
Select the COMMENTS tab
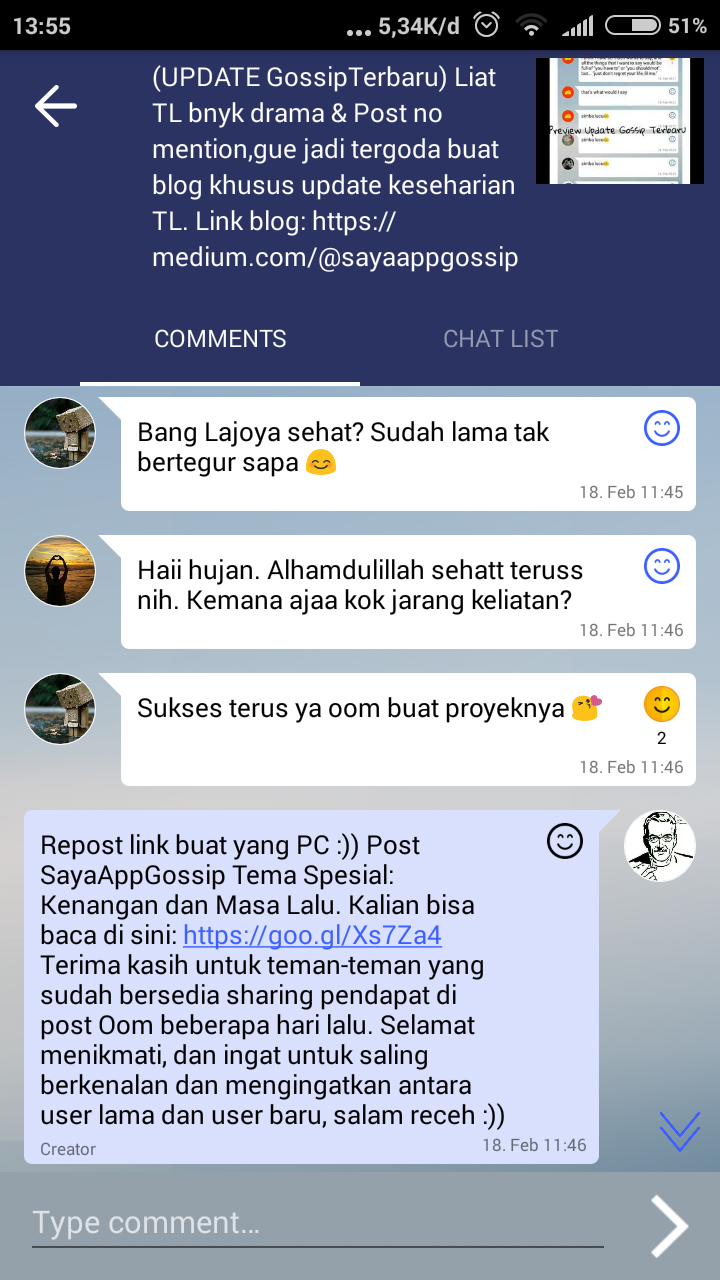coord(220,339)
